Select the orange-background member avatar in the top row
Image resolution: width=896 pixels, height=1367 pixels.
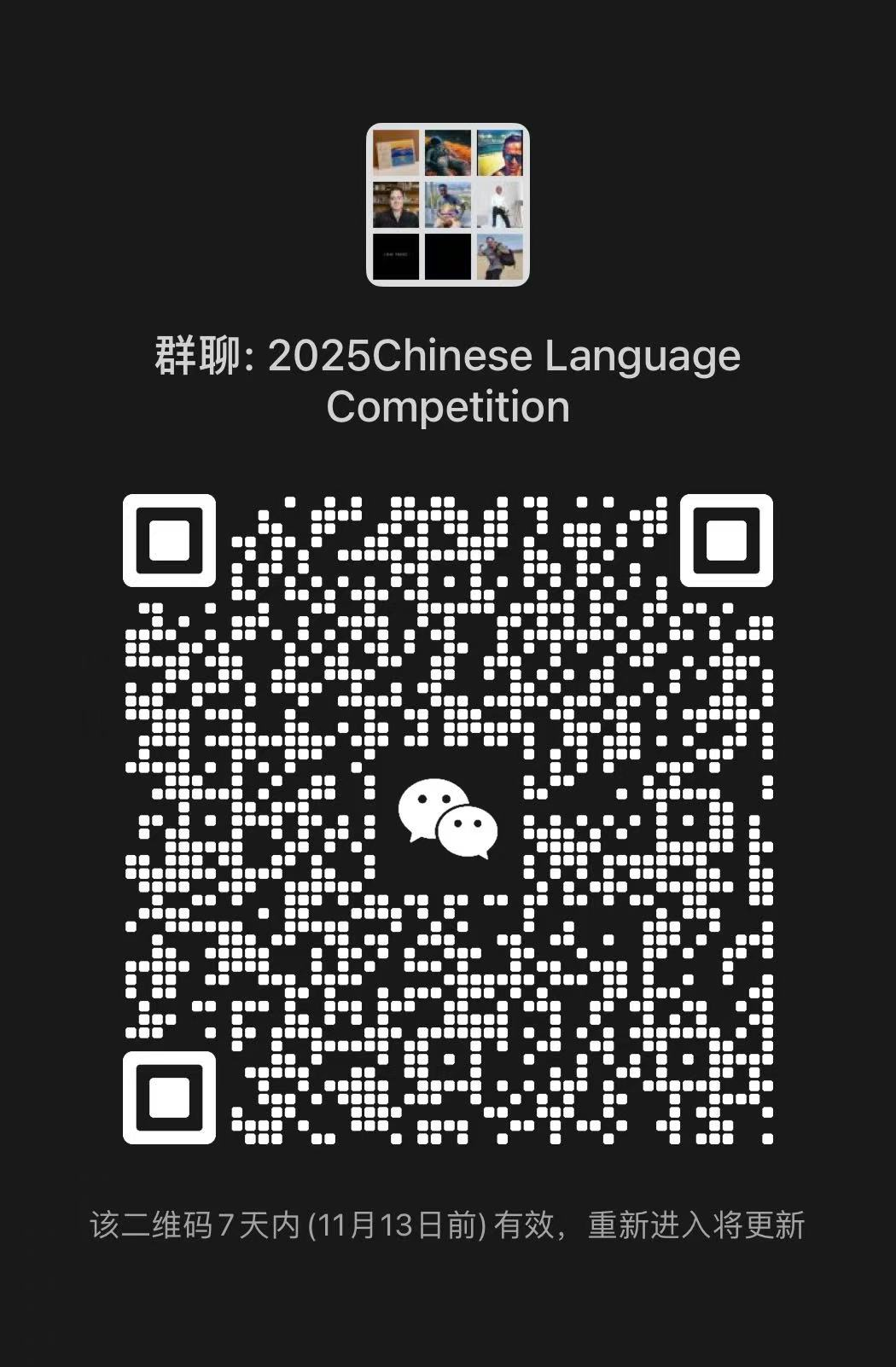point(447,152)
